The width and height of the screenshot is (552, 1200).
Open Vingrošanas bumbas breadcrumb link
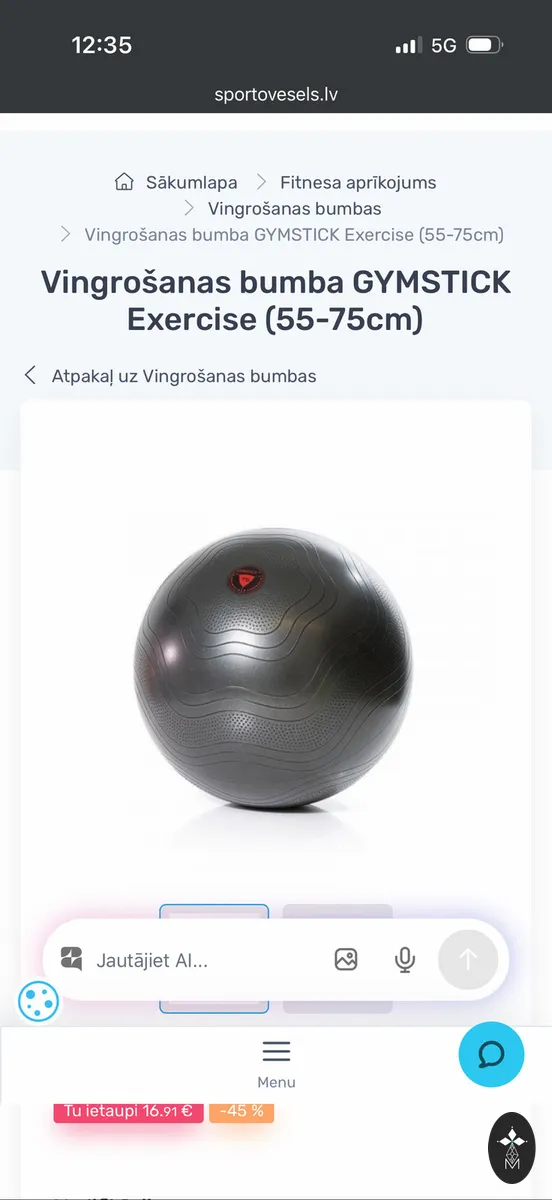294,209
